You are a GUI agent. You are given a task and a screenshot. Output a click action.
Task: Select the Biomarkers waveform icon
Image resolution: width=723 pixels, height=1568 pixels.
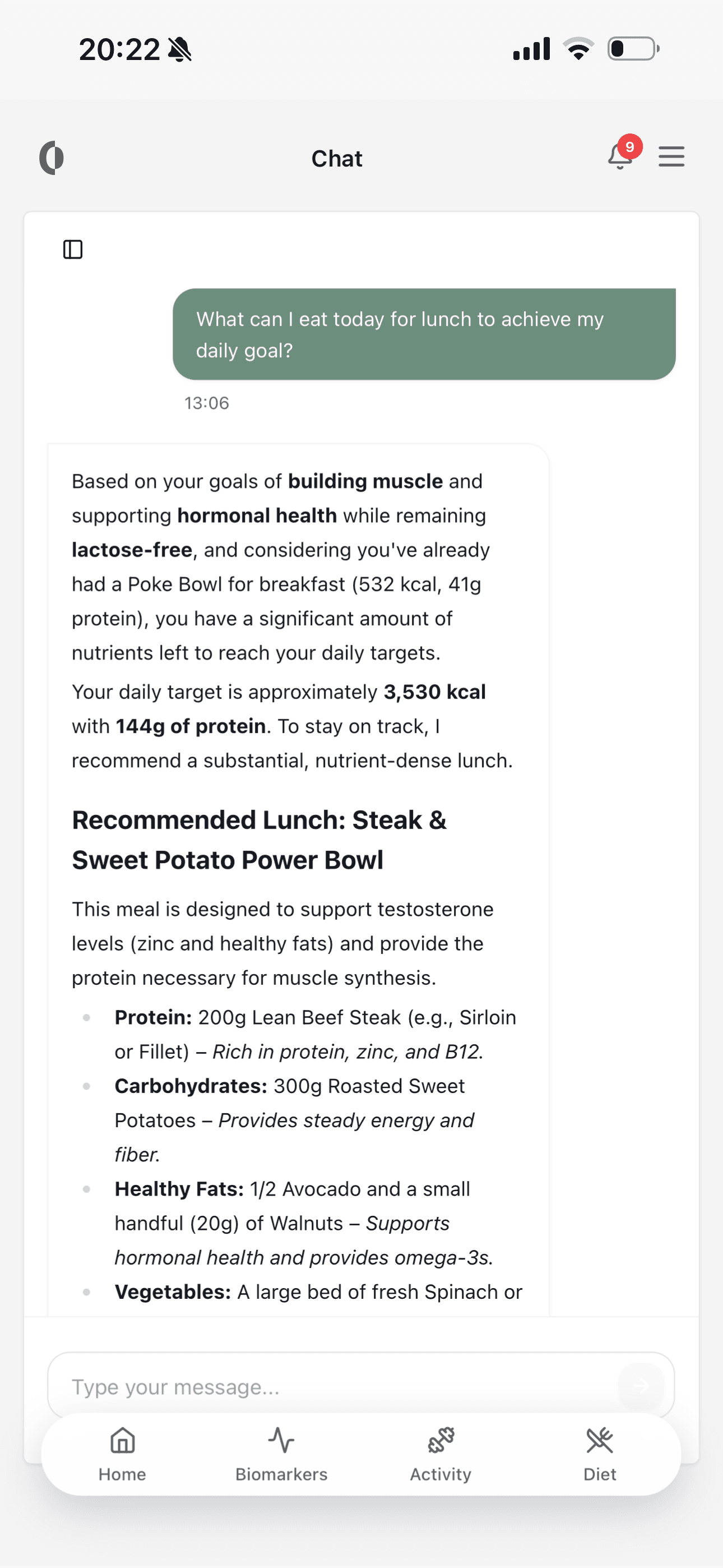281,1441
